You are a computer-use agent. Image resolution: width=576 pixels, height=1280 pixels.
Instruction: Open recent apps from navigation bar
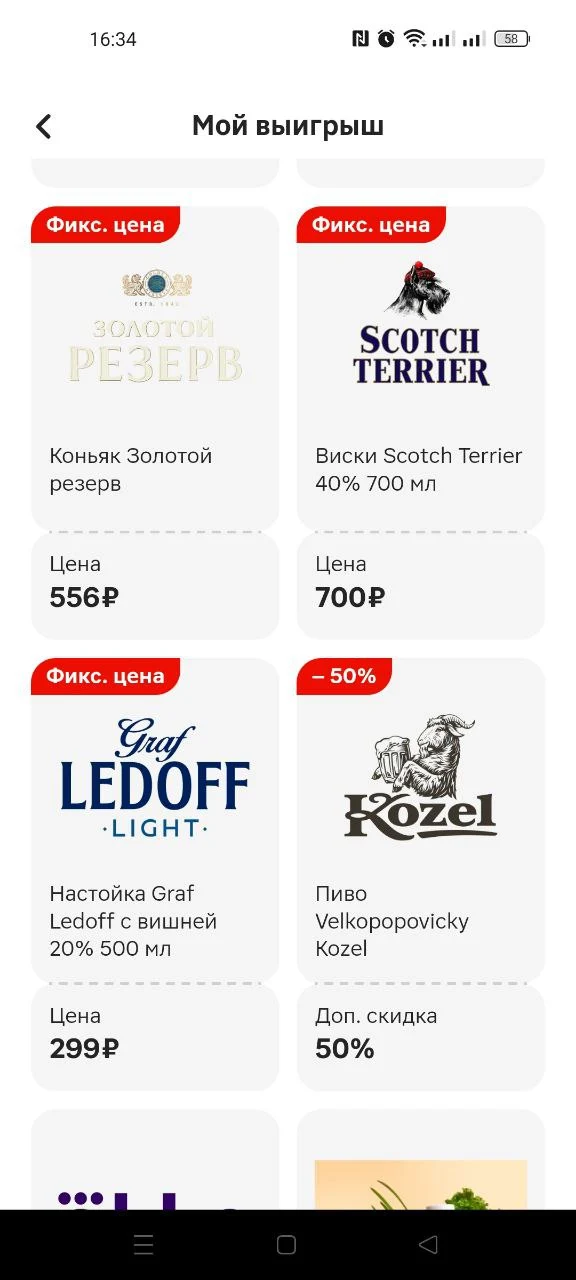144,1245
